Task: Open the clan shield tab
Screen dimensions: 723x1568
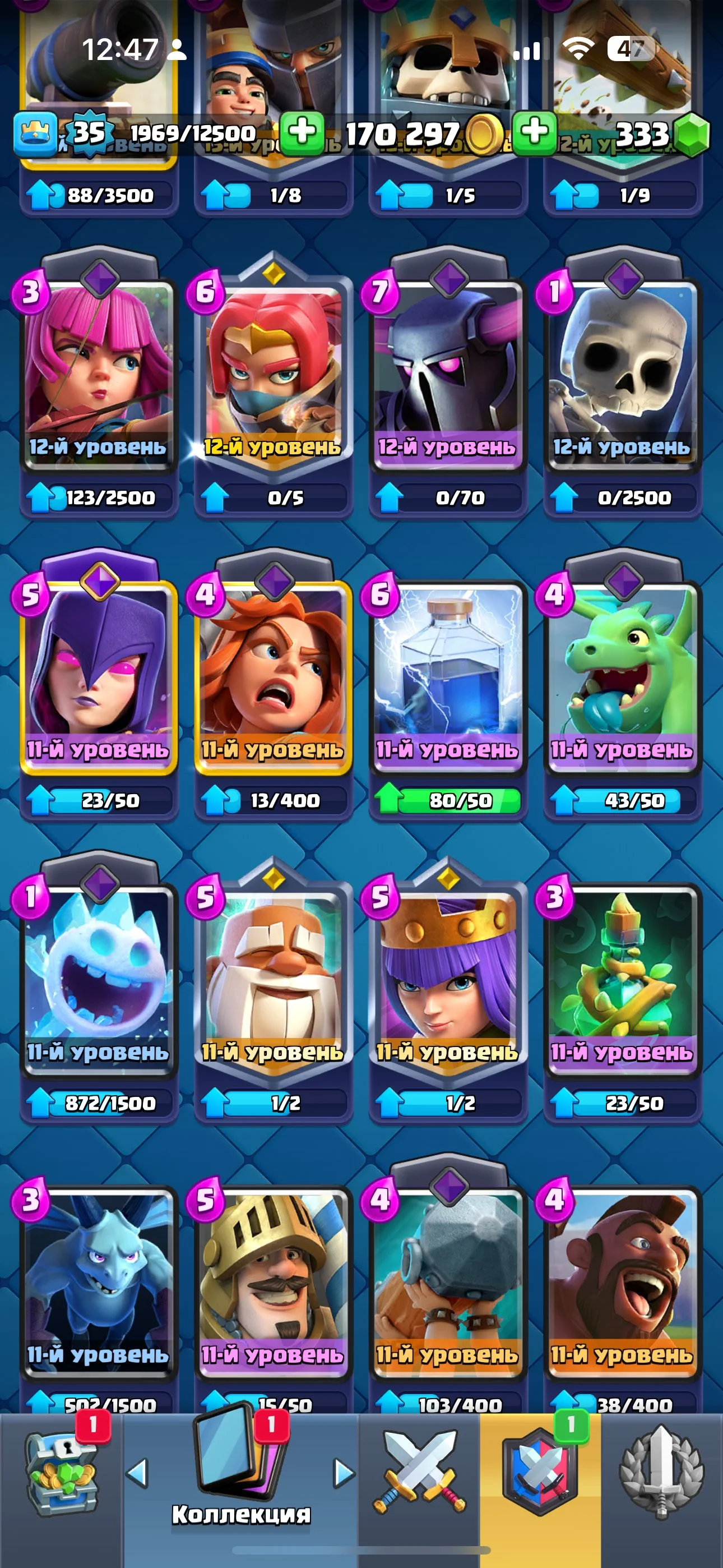Action: click(x=540, y=1473)
